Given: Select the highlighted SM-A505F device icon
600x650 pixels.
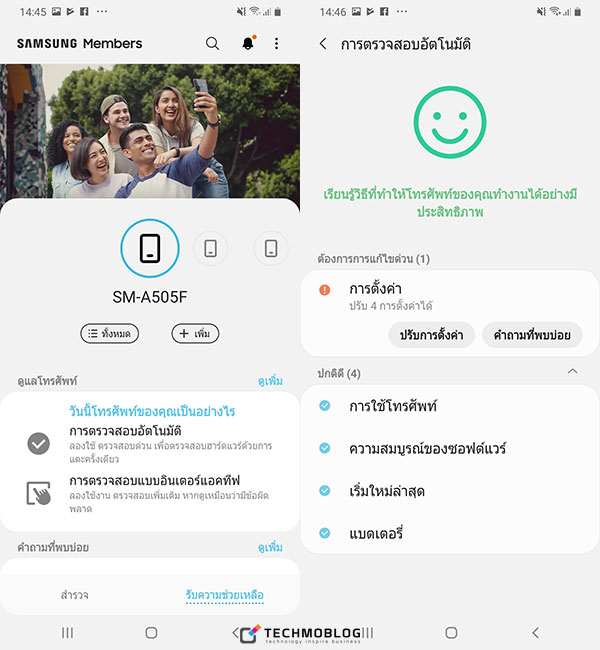Looking at the screenshot, I should 150,248.
